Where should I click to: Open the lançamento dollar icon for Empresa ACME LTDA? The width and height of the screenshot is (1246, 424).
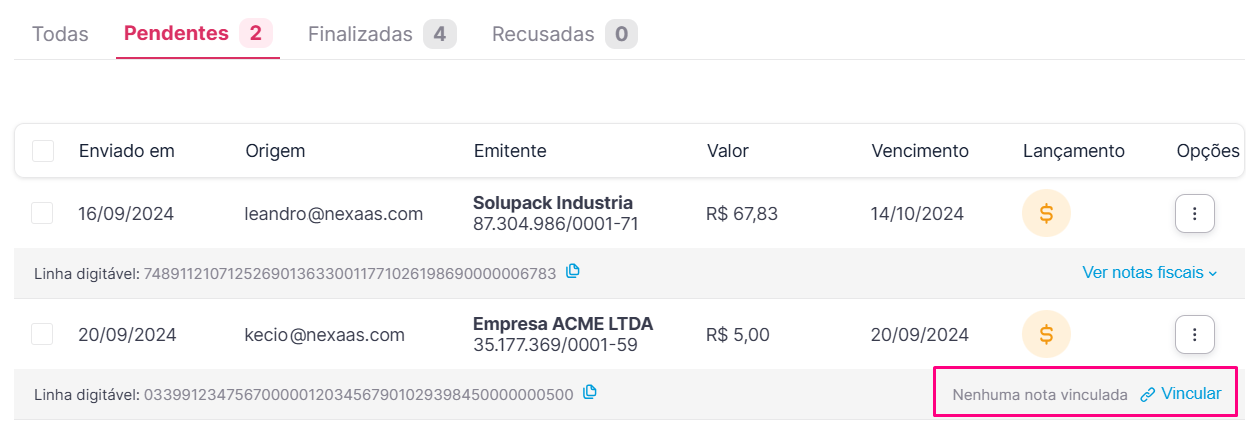click(x=1046, y=334)
